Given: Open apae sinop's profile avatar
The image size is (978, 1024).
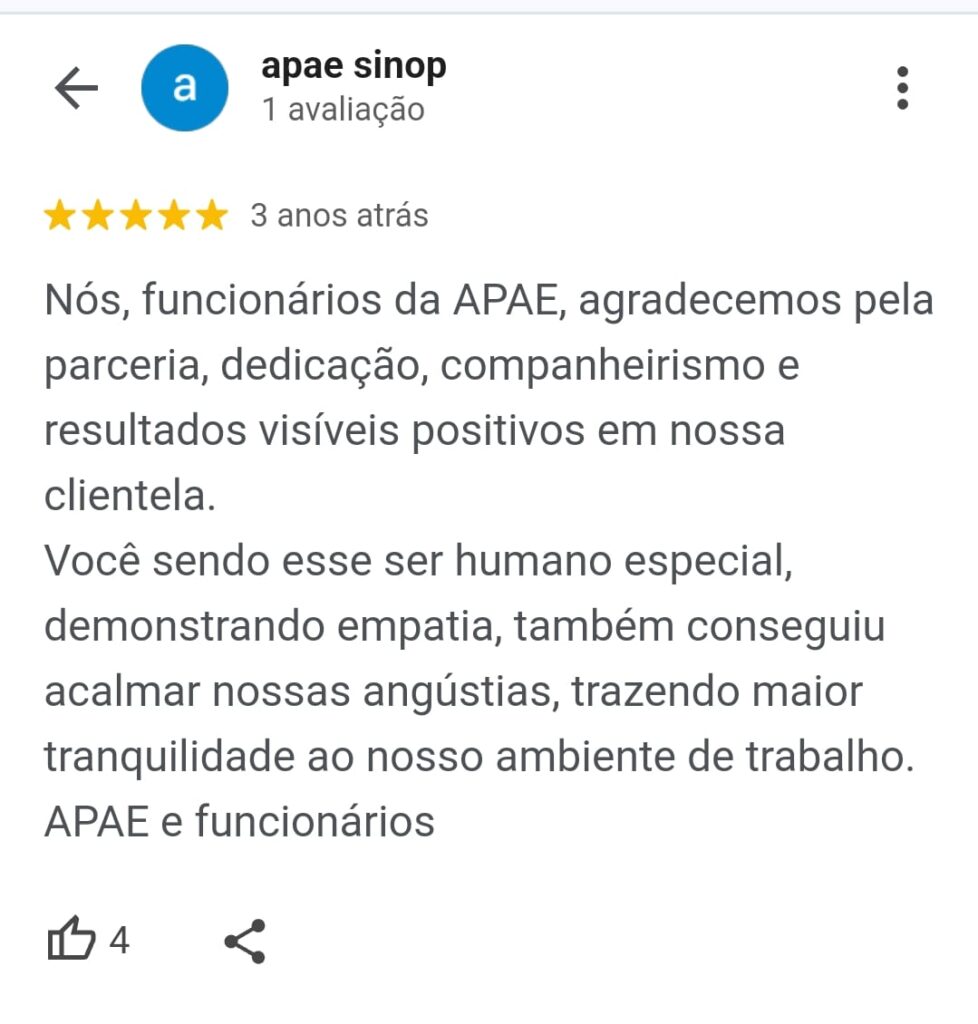Looking at the screenshot, I should tap(185, 88).
